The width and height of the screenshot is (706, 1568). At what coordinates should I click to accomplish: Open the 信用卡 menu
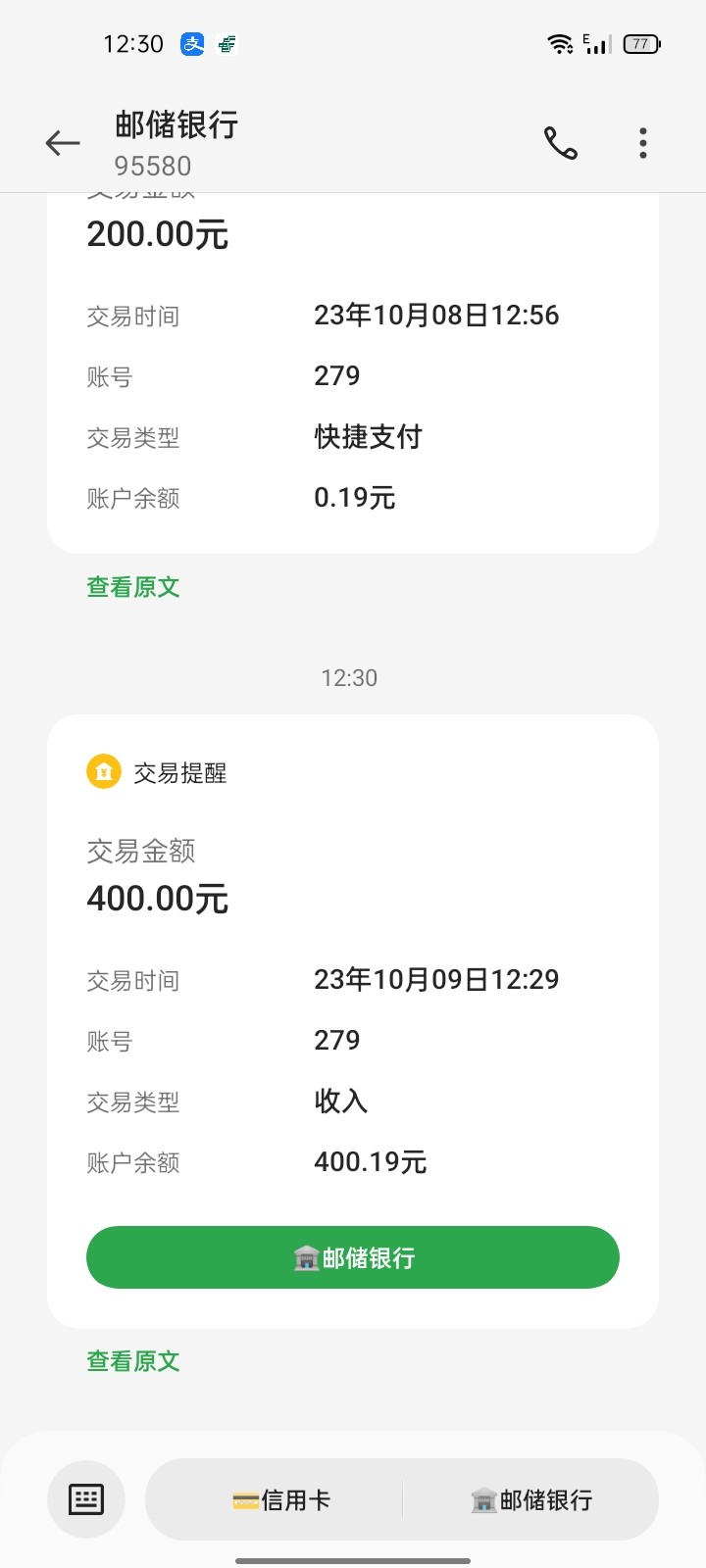[280, 1500]
